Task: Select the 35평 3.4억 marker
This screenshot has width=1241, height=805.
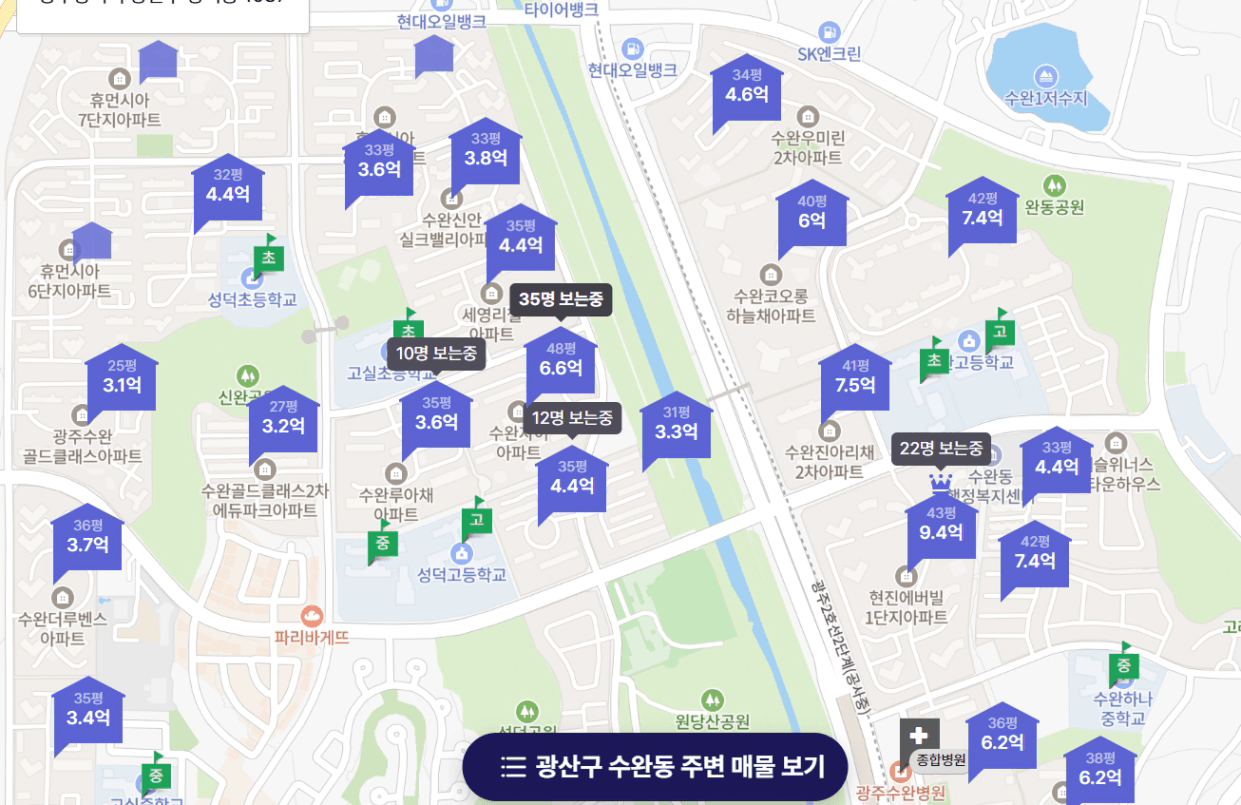Action: [x=88, y=713]
